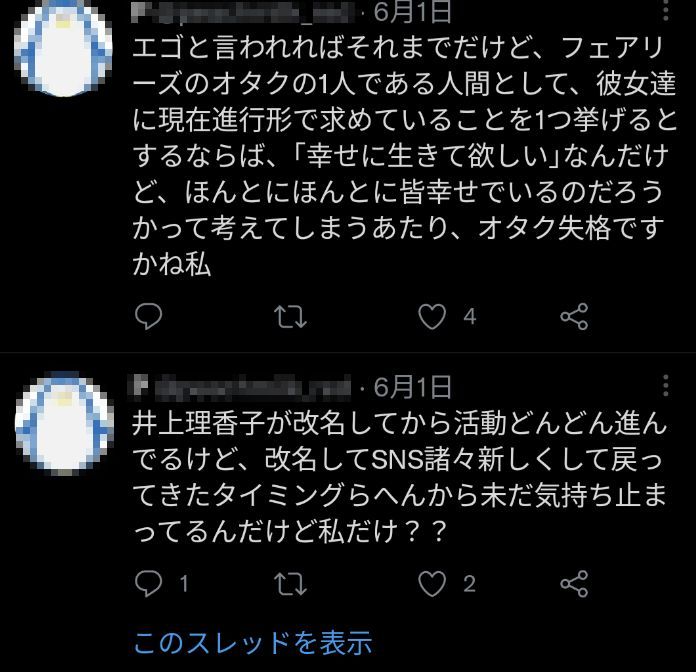Viewport: 696px width, 672px height.
Task: Like the tweet starting エゴと言われれば
Action: [431, 318]
